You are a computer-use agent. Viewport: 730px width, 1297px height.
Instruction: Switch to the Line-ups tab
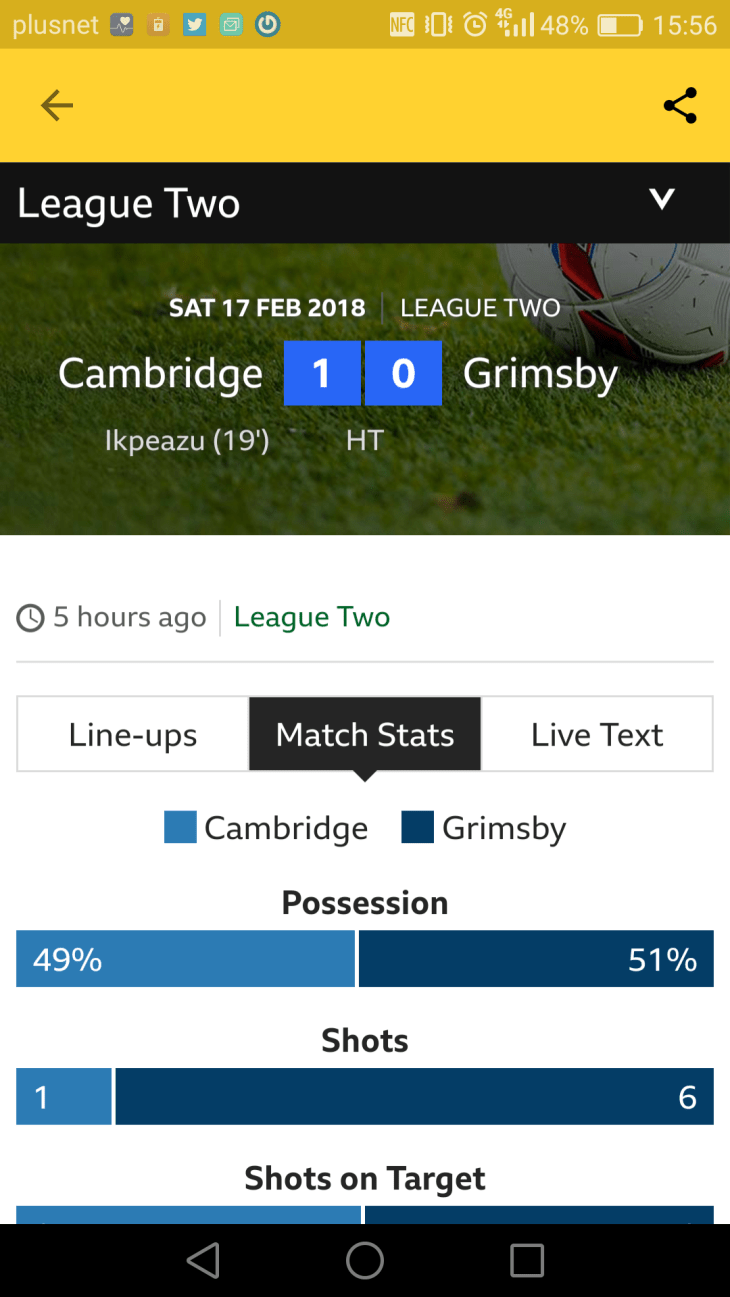[x=133, y=735]
